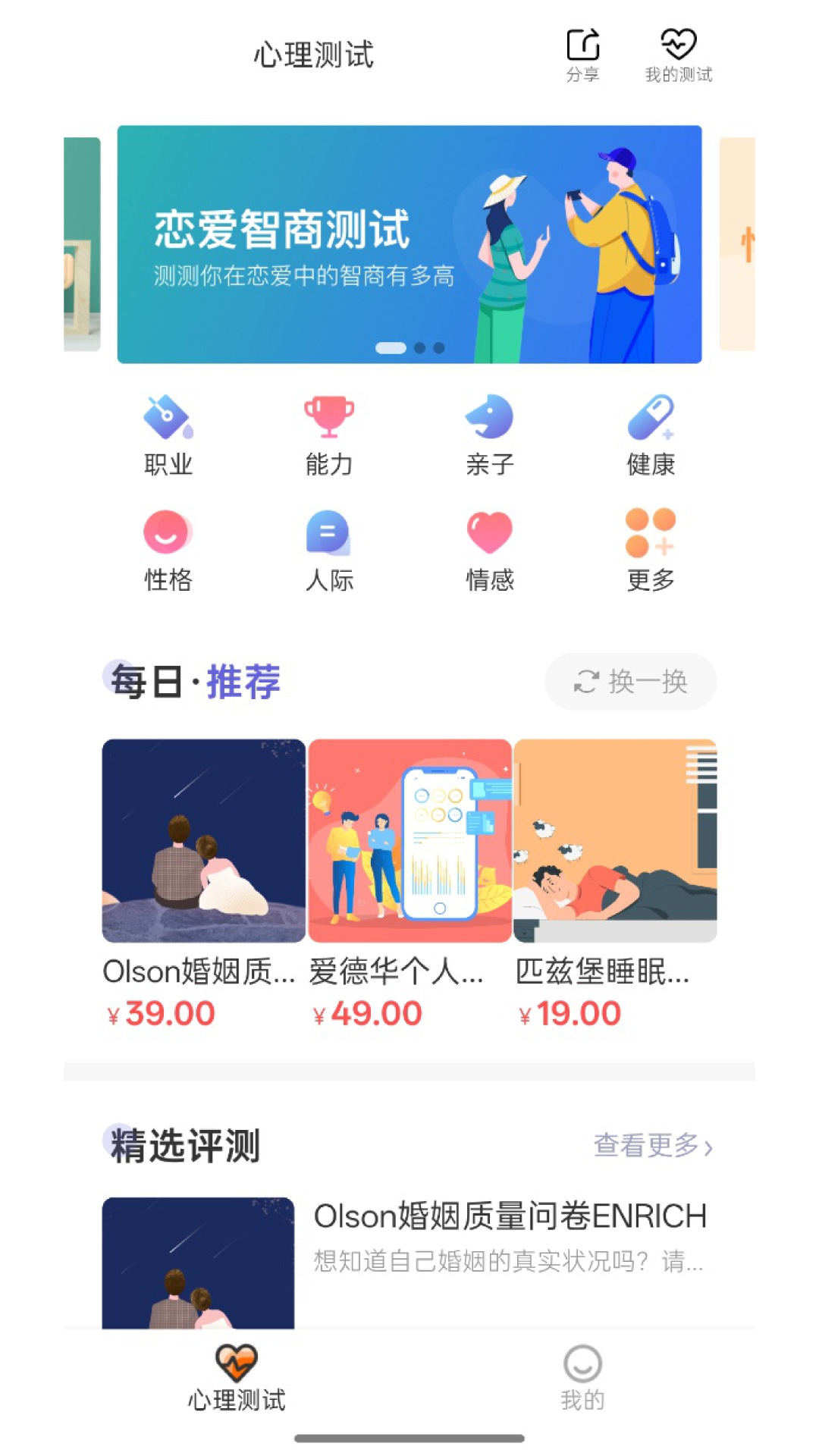Tap 换一换 to refresh daily recommendations
The image size is (819, 1456).
tap(630, 682)
